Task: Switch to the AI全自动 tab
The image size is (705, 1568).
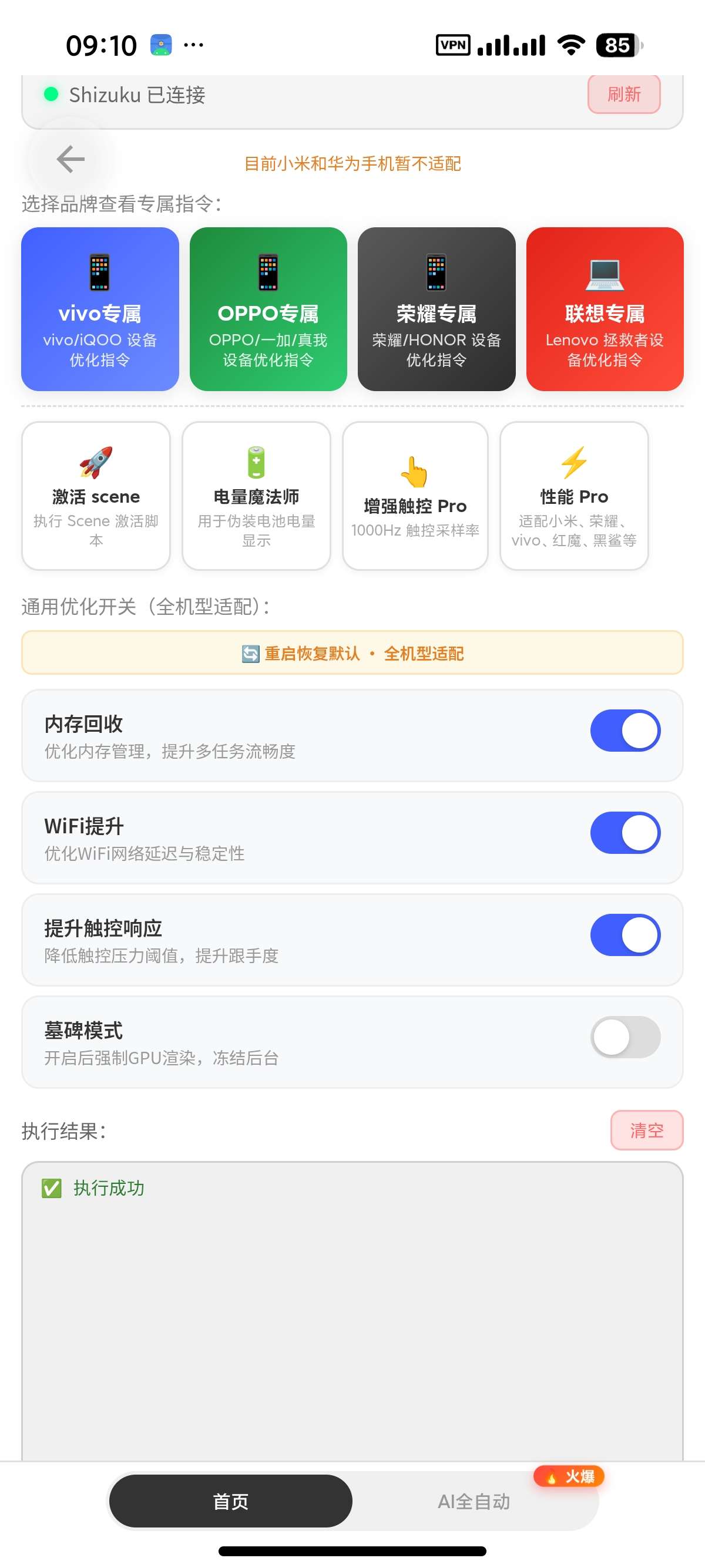Action: tap(474, 1501)
